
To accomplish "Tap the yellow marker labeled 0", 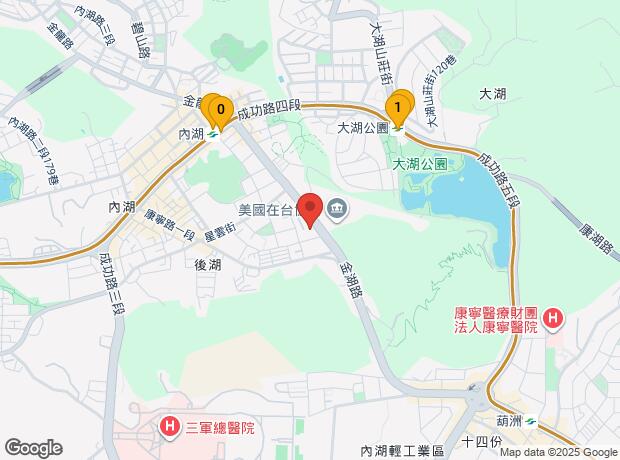I will pyautogui.click(x=221, y=110).
